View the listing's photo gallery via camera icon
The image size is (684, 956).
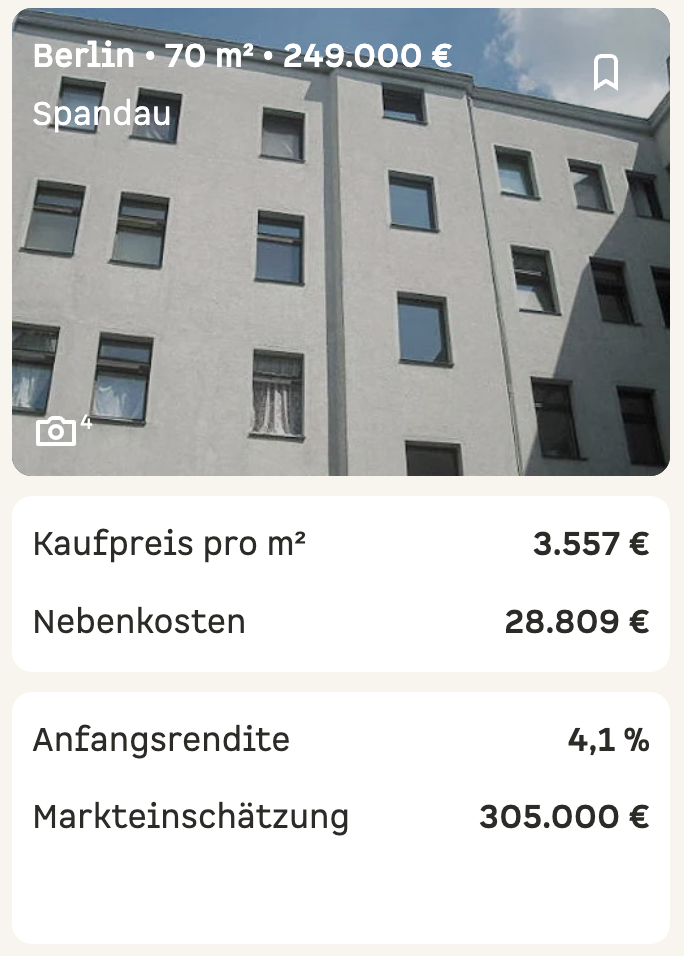tap(57, 431)
